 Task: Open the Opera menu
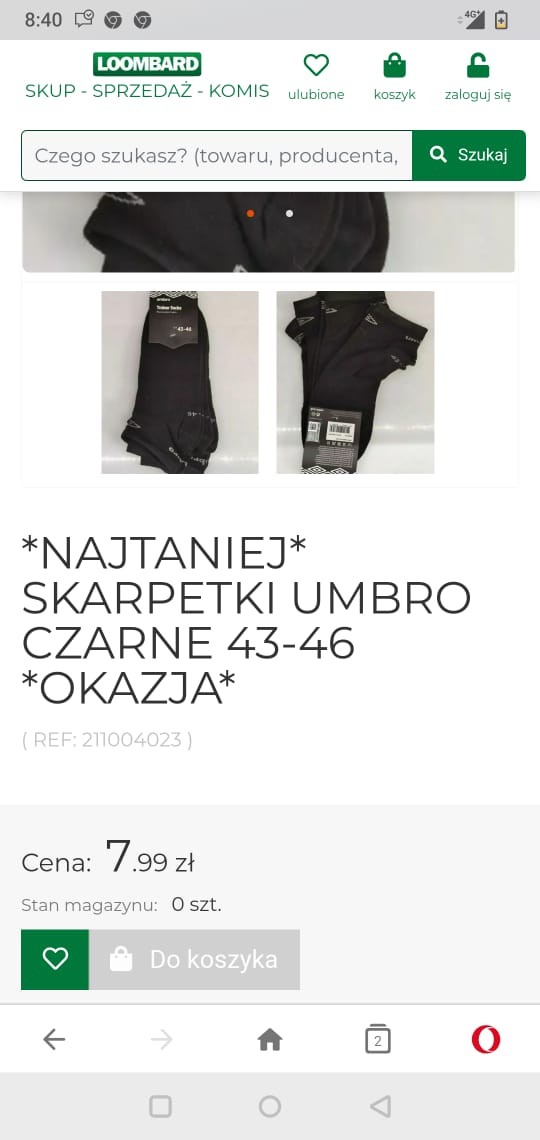click(485, 1040)
